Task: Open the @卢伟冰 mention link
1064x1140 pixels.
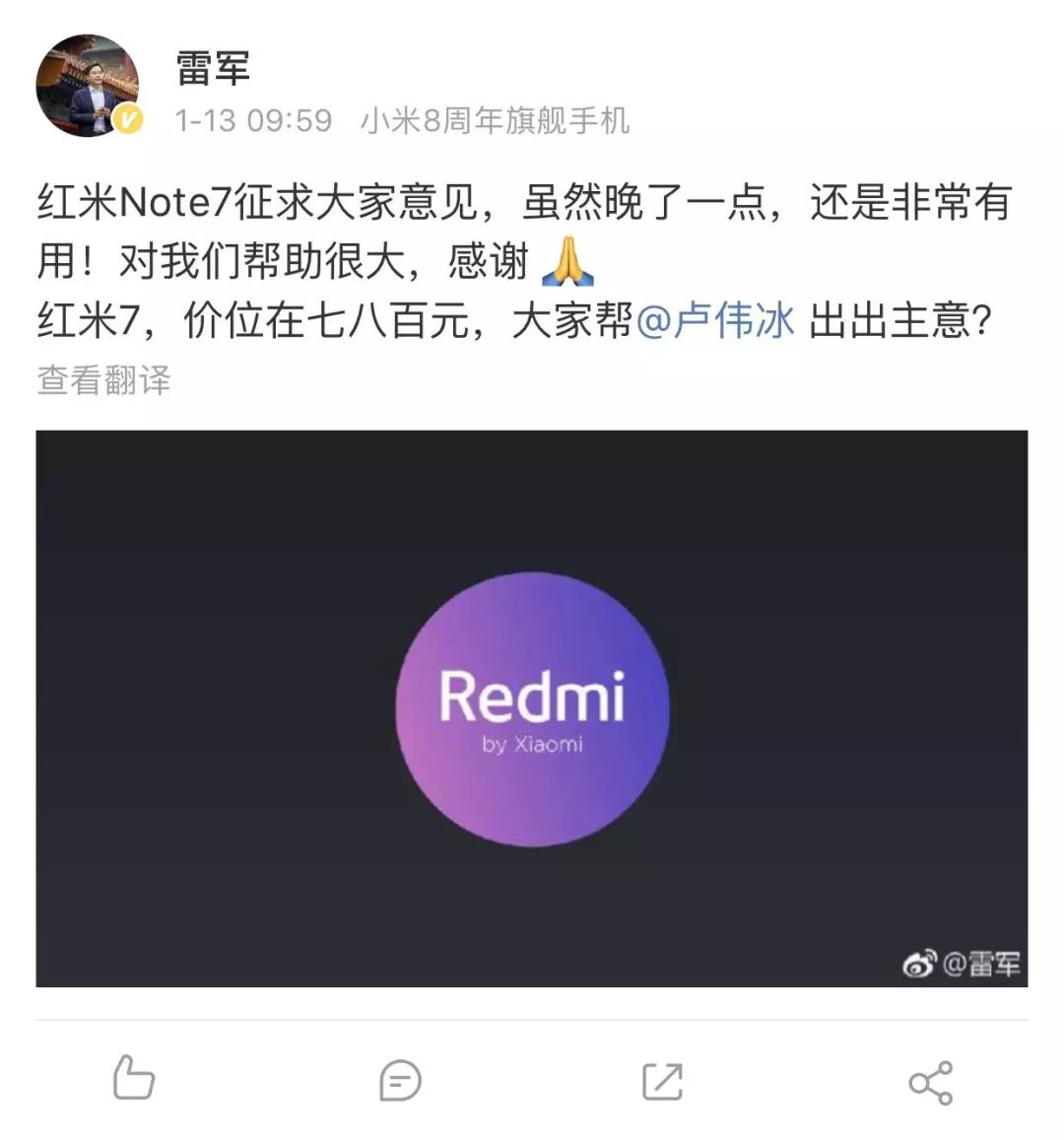Action: 716,321
